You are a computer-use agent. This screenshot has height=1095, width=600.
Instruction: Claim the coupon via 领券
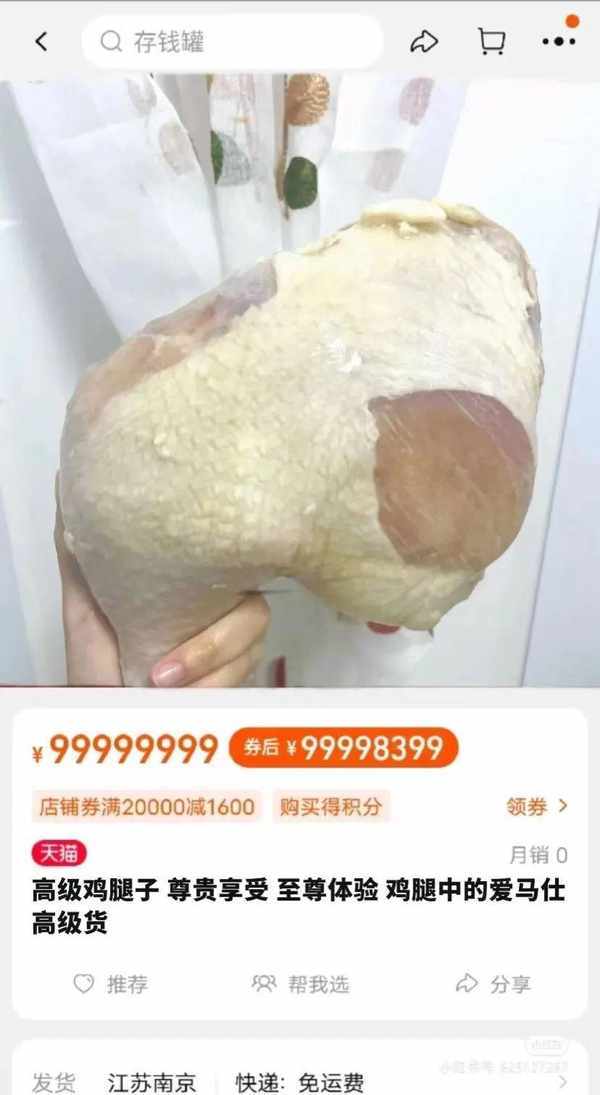coord(537,805)
